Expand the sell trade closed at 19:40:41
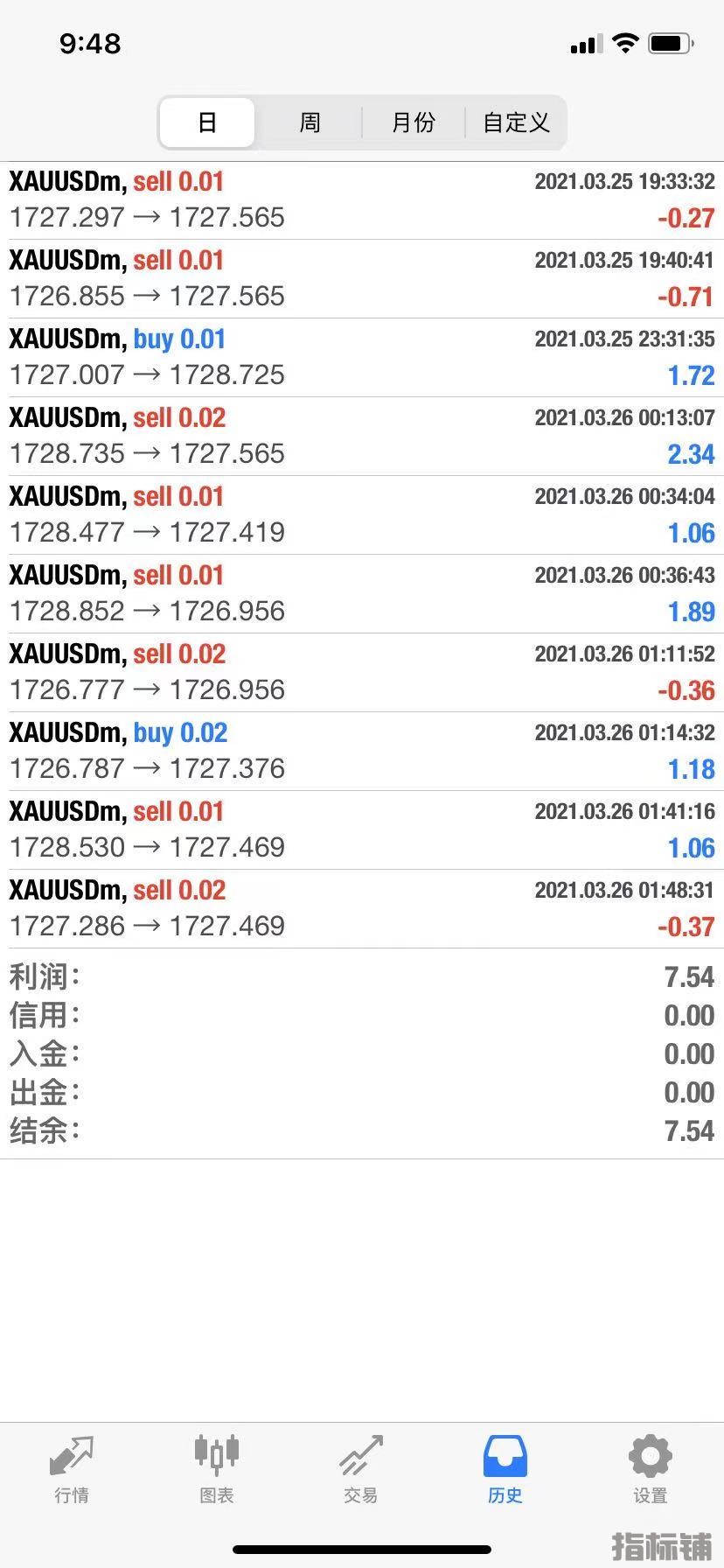 tap(362, 279)
